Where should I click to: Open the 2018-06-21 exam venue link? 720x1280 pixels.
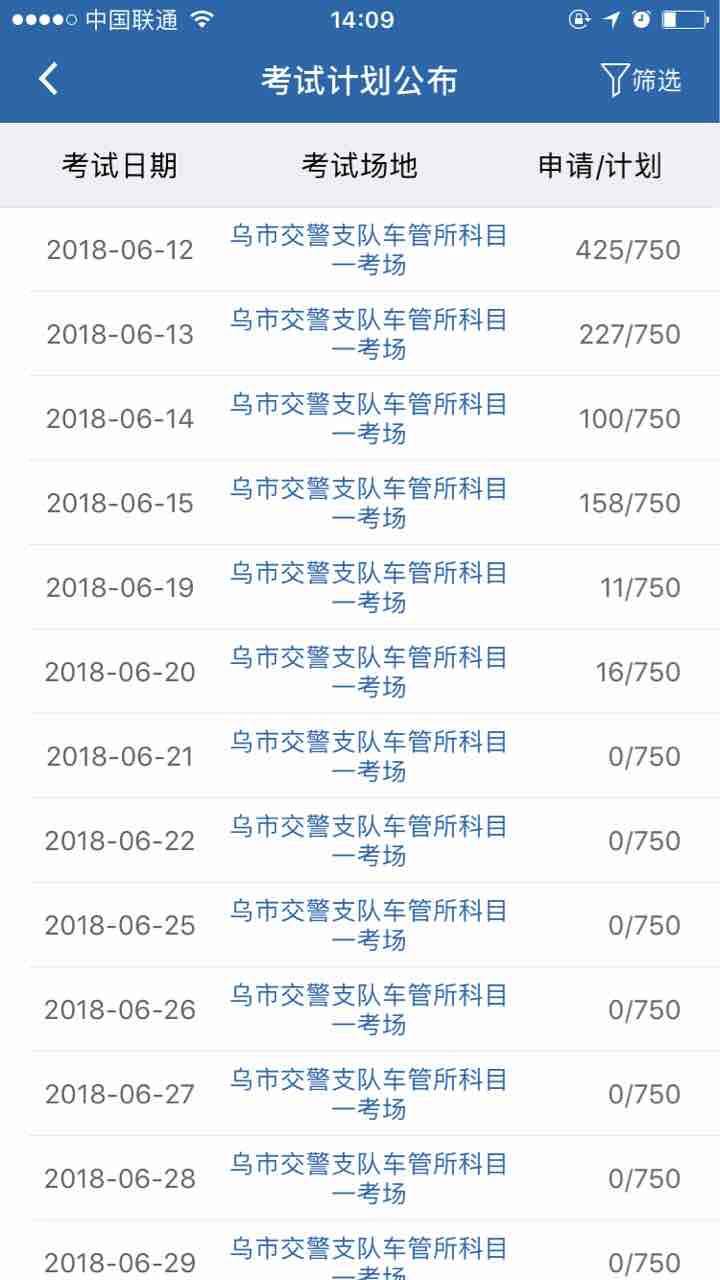[369, 756]
